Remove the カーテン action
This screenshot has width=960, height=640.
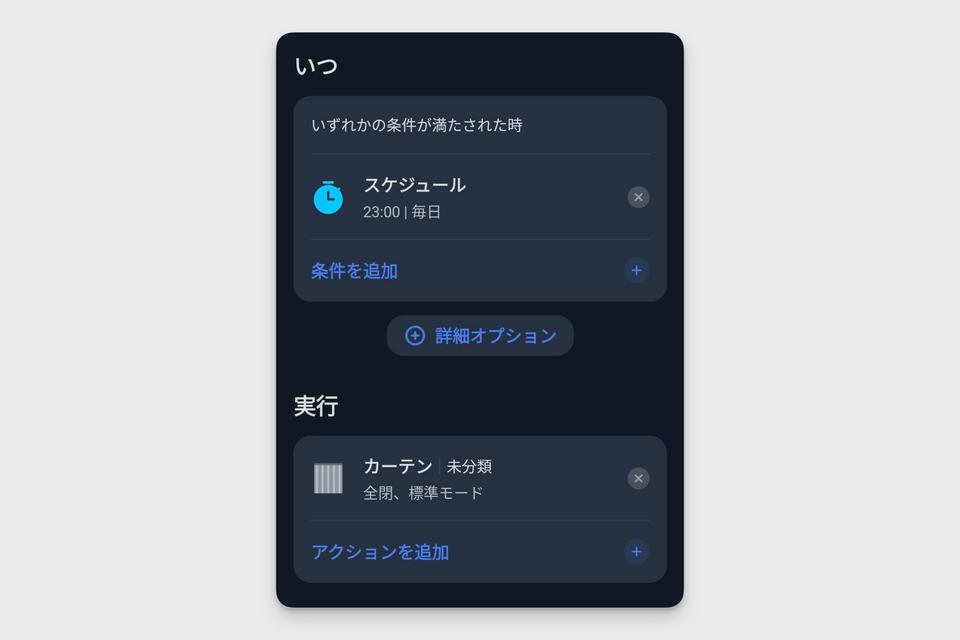tap(638, 478)
